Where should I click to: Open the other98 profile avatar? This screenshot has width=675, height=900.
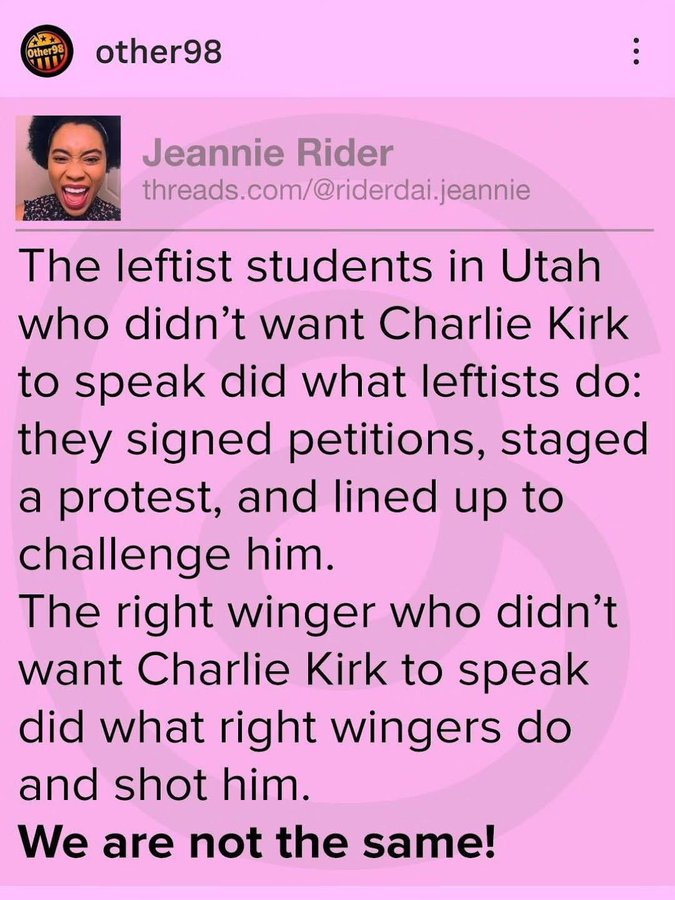[46, 52]
